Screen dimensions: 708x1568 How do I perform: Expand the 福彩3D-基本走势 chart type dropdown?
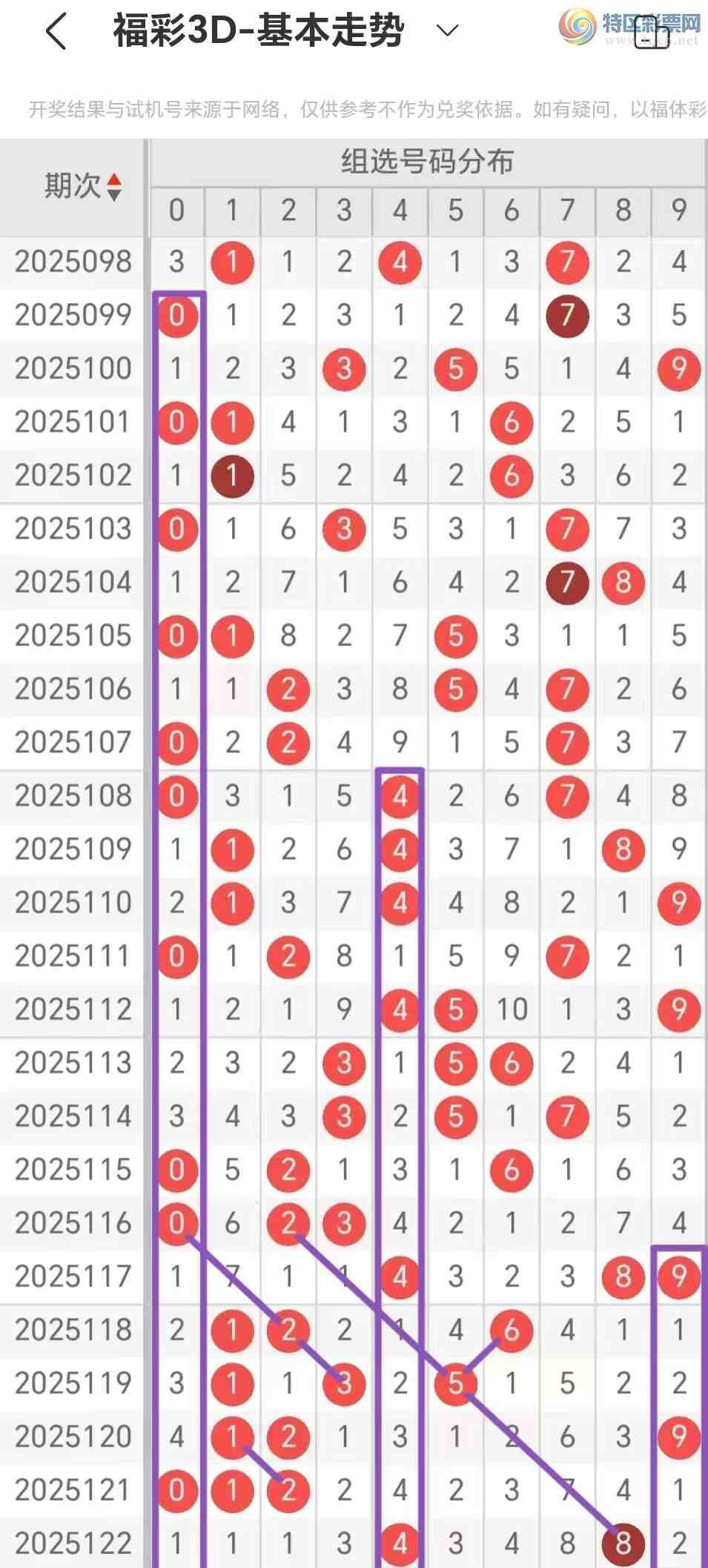pos(447,31)
